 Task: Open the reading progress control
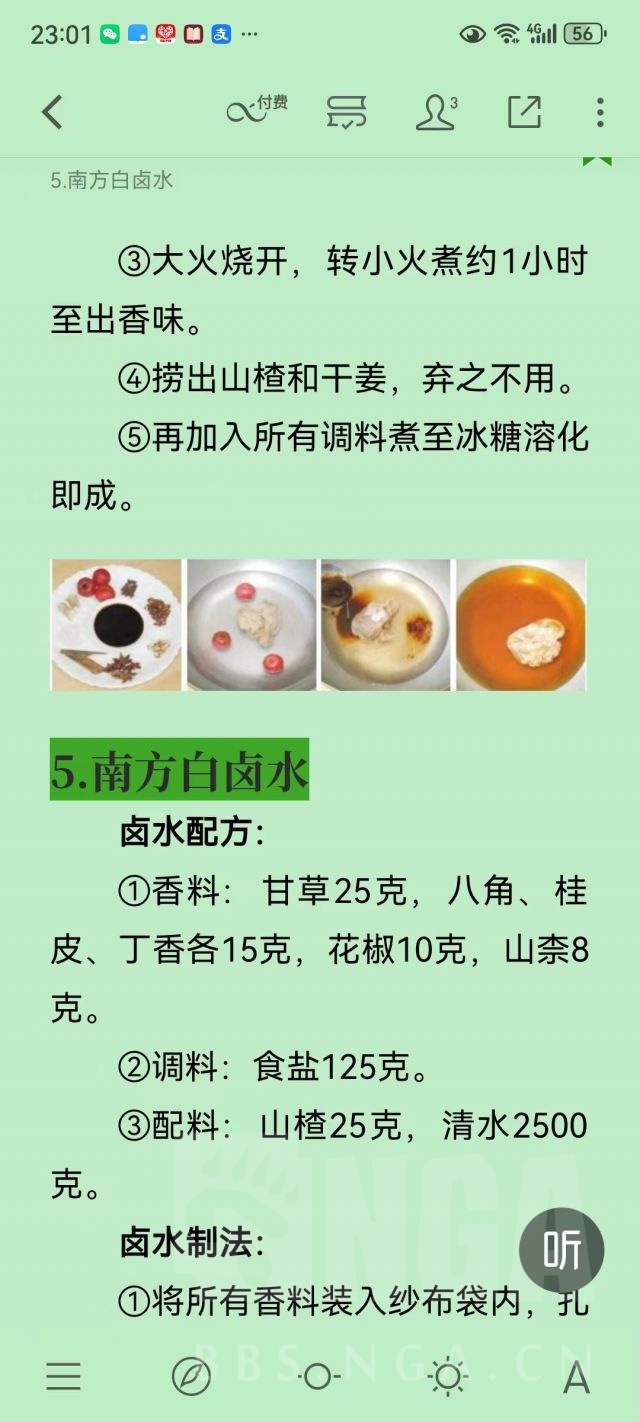pos(318,1377)
